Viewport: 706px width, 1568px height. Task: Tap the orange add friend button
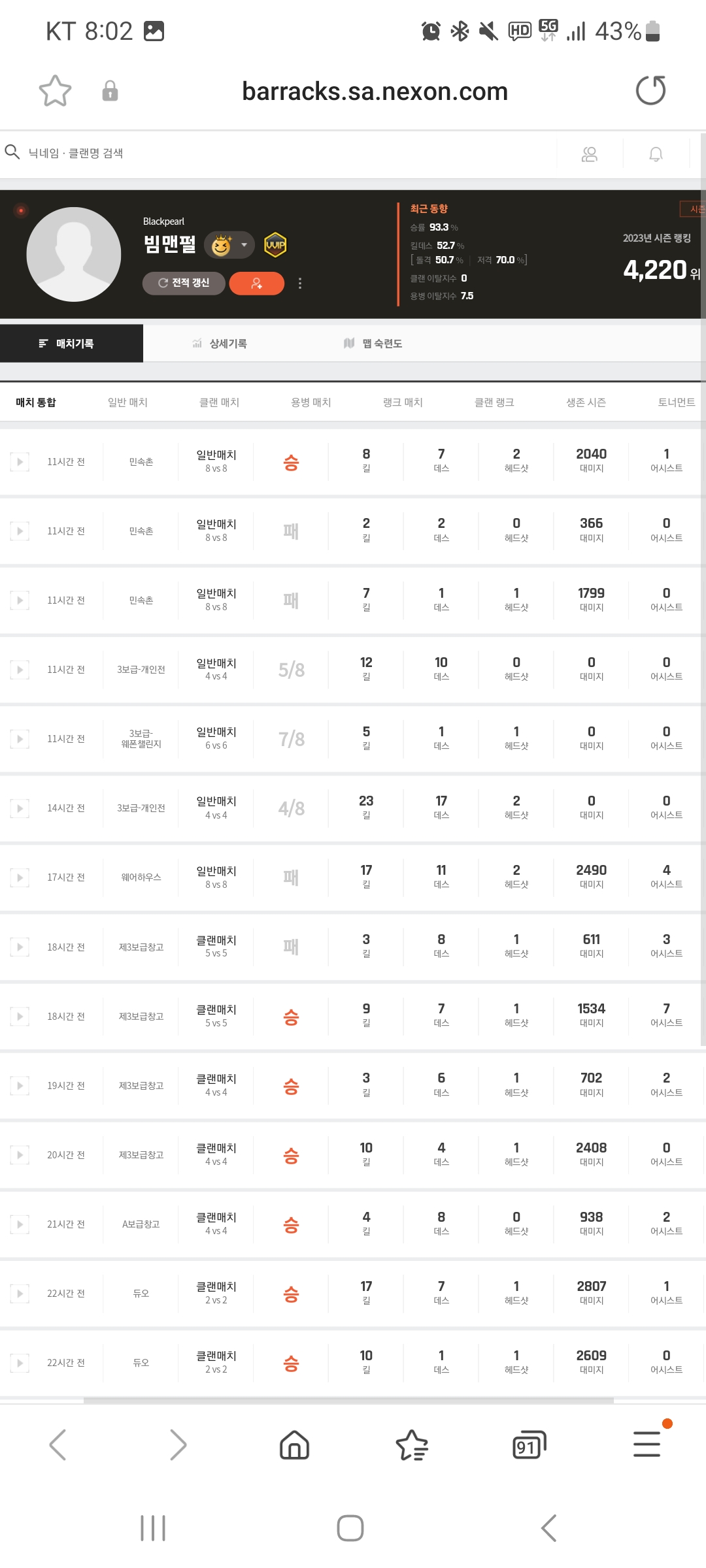pos(256,283)
